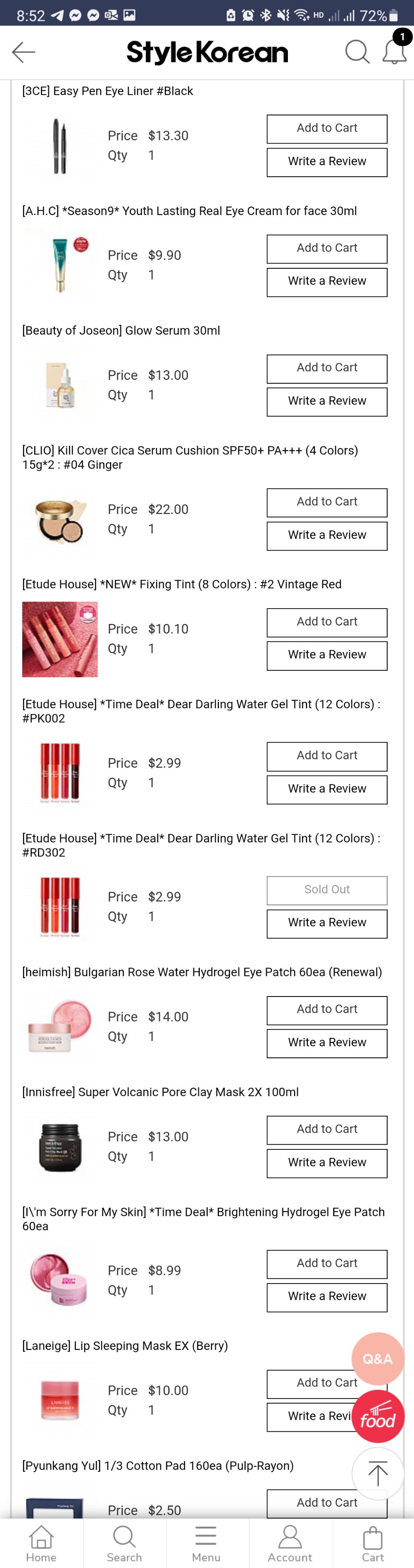The image size is (414, 1568).
Task: Add Brightening Hydrogel Eye Patch to cart
Action: (326, 1264)
